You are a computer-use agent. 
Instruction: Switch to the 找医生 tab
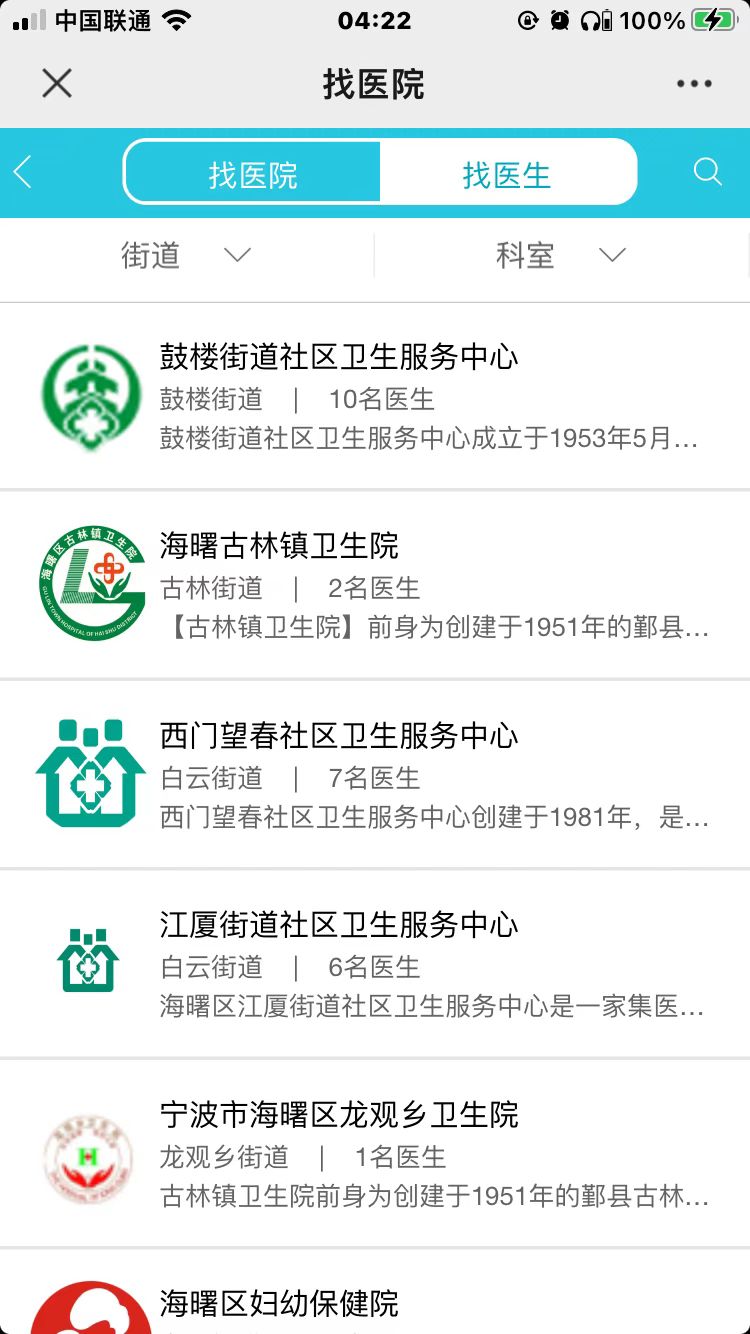click(x=507, y=174)
